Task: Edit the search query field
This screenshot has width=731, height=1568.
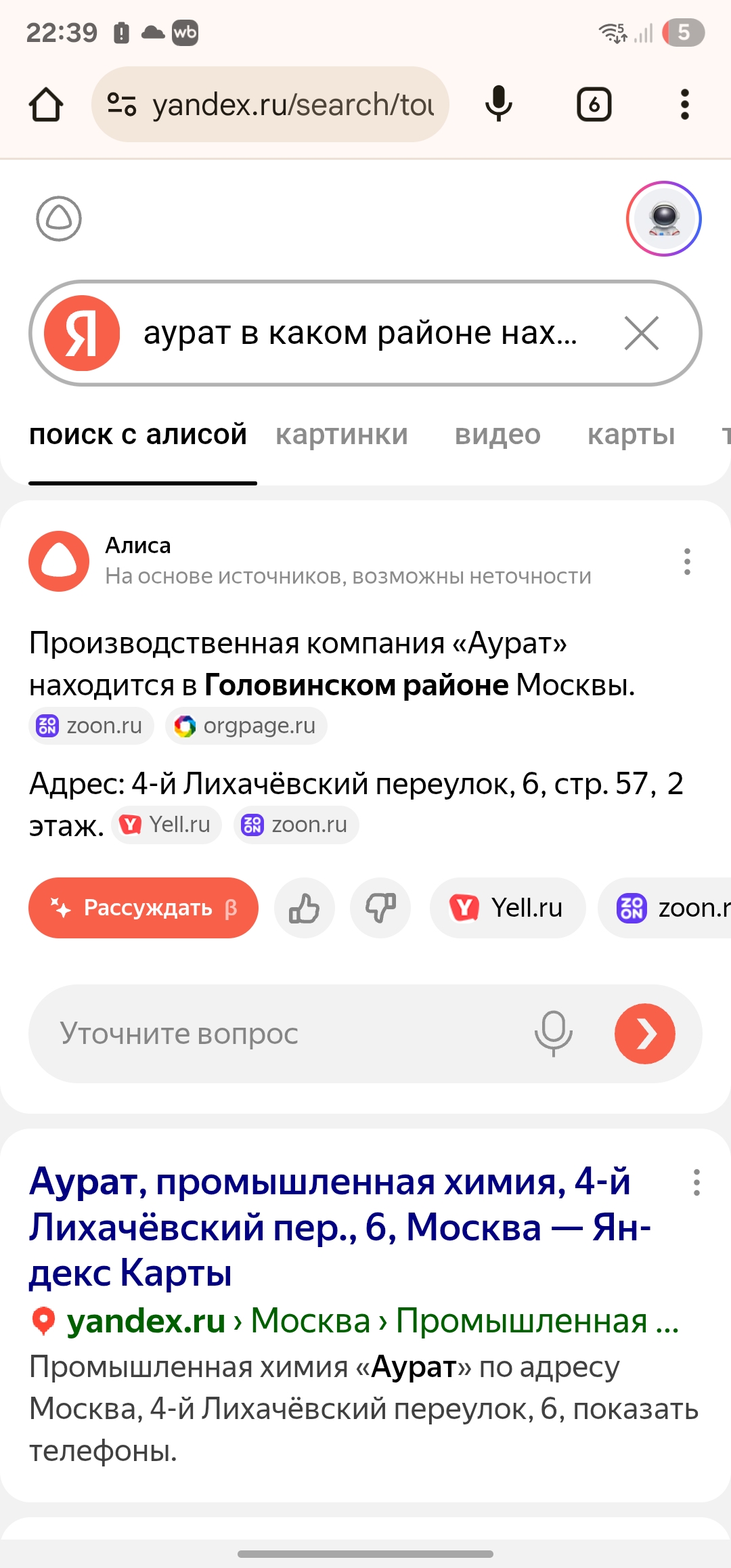Action: tap(365, 333)
